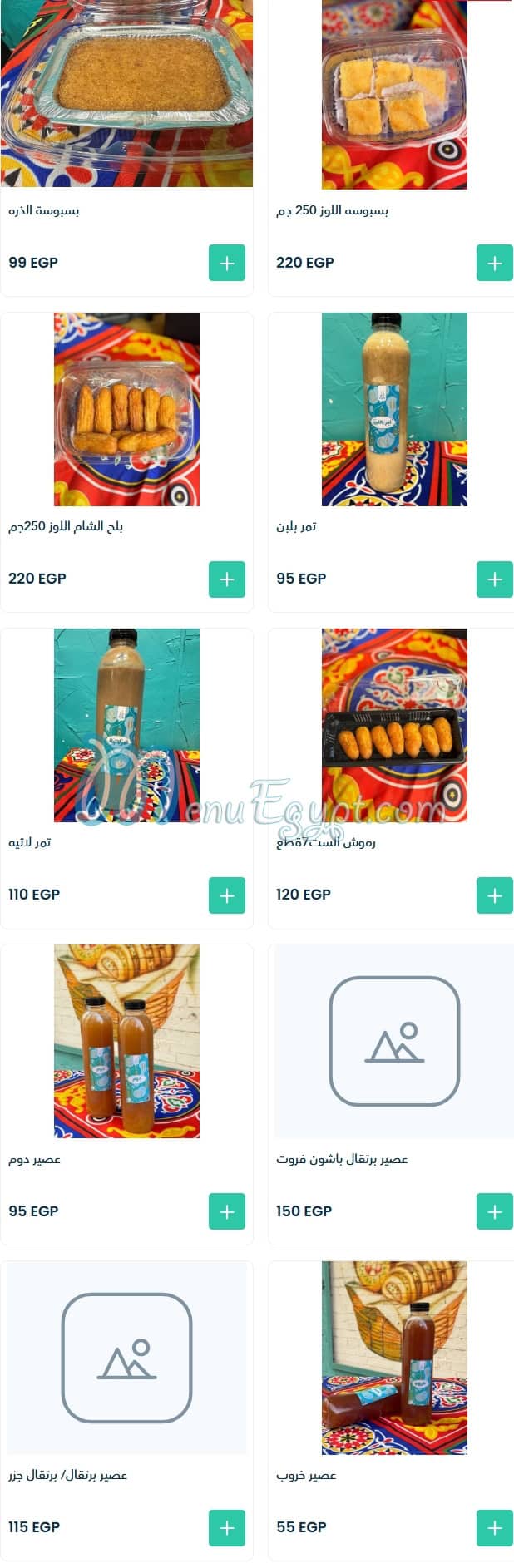Screen dimensions: 514x1568
Task: Open the بسبوسة الذره product photo
Action: coord(126,93)
